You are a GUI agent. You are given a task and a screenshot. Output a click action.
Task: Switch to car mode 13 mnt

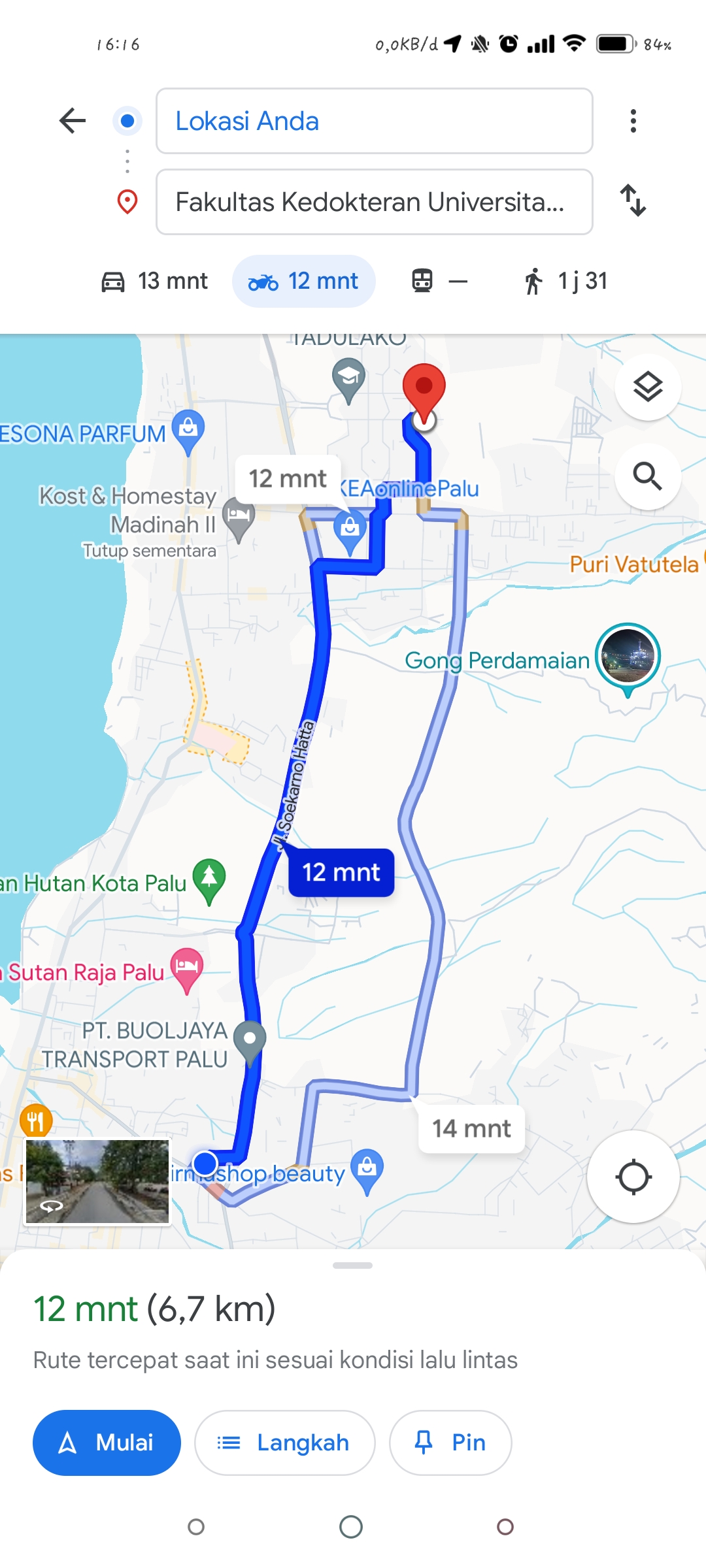pyautogui.click(x=154, y=281)
